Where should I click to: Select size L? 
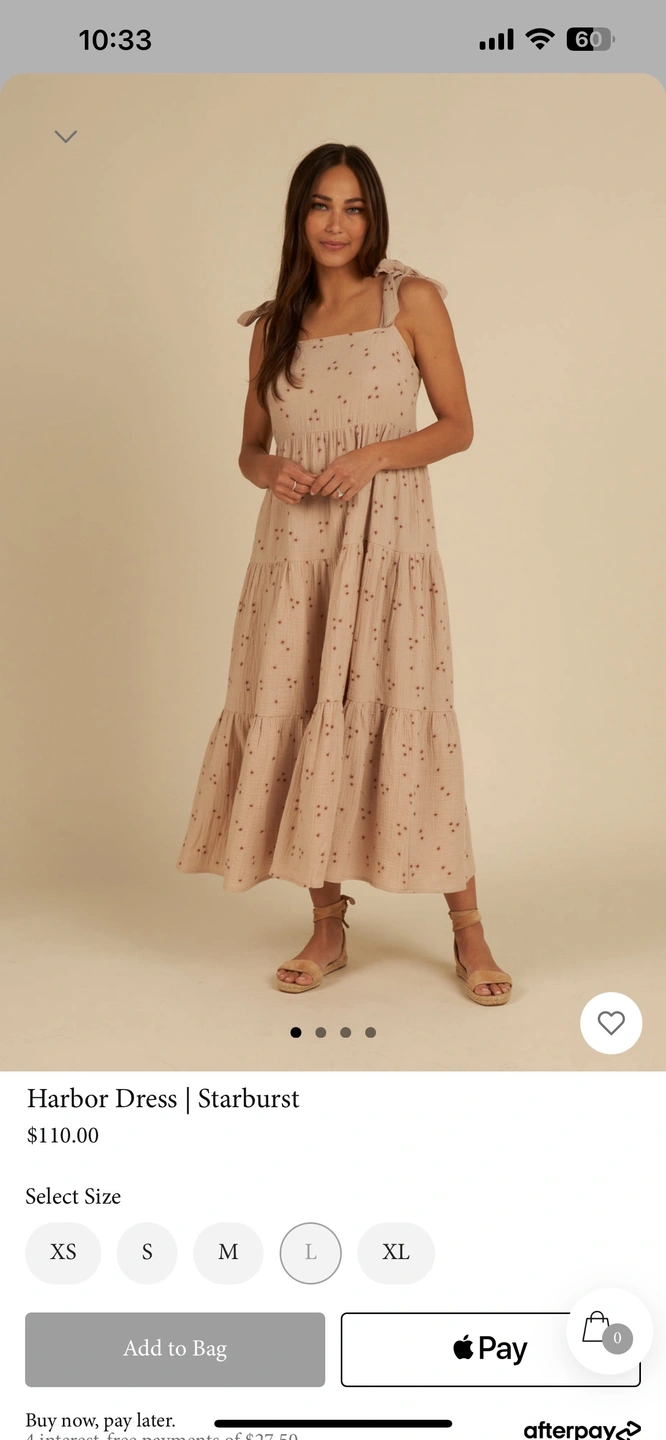310,1252
